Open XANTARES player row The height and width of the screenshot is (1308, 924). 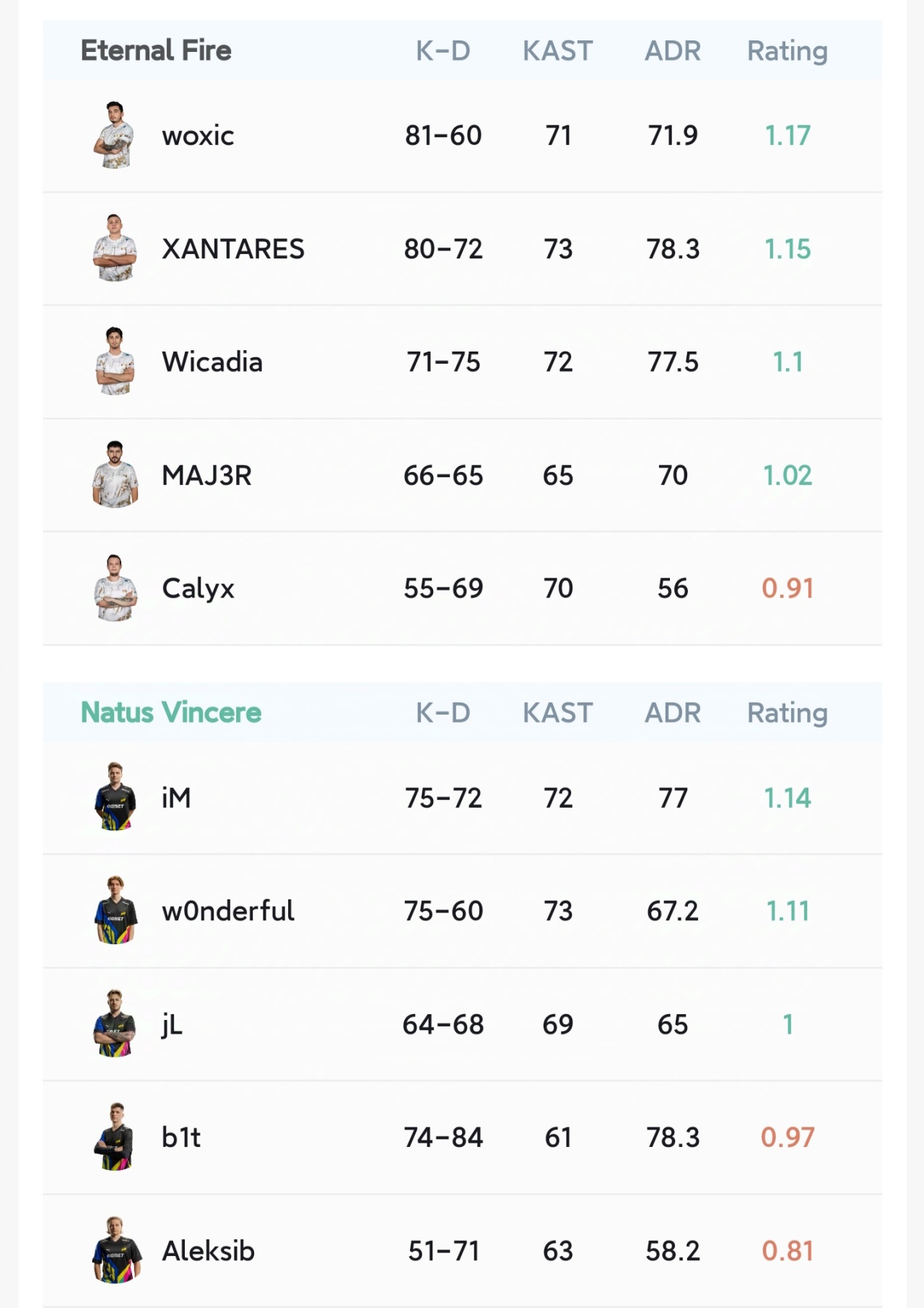[x=462, y=249]
